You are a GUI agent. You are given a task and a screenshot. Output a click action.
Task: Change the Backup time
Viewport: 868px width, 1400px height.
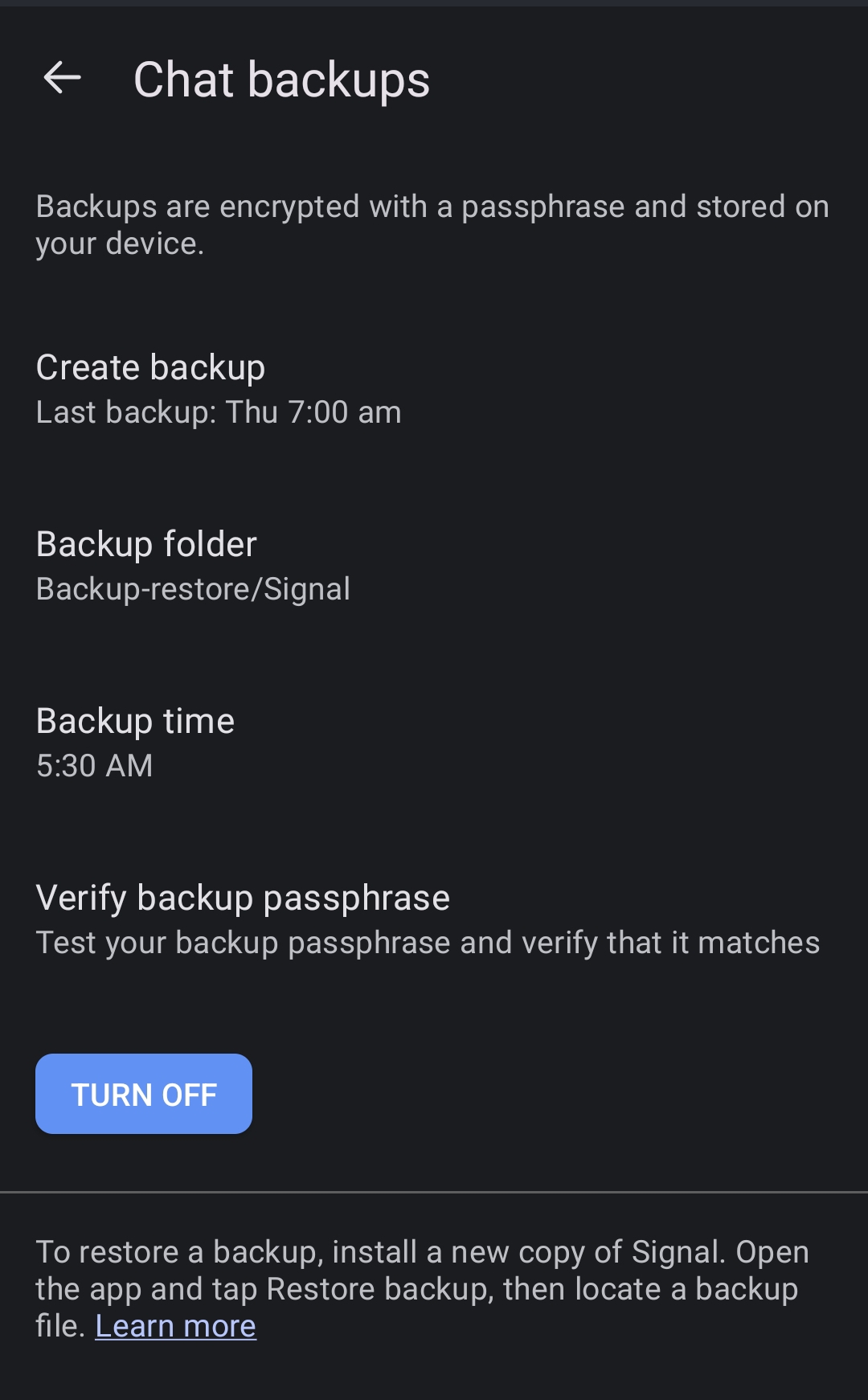click(x=434, y=743)
